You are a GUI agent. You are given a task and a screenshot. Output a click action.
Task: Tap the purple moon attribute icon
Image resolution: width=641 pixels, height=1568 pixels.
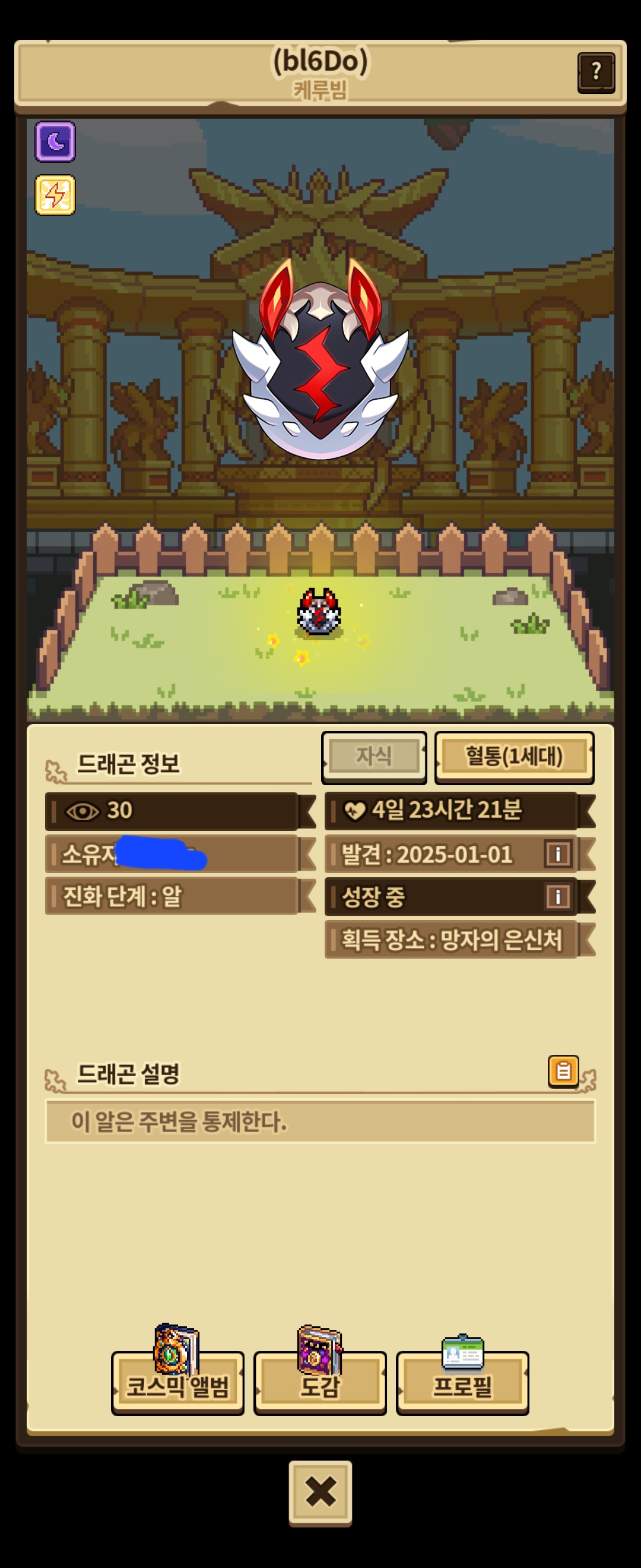coord(55,142)
